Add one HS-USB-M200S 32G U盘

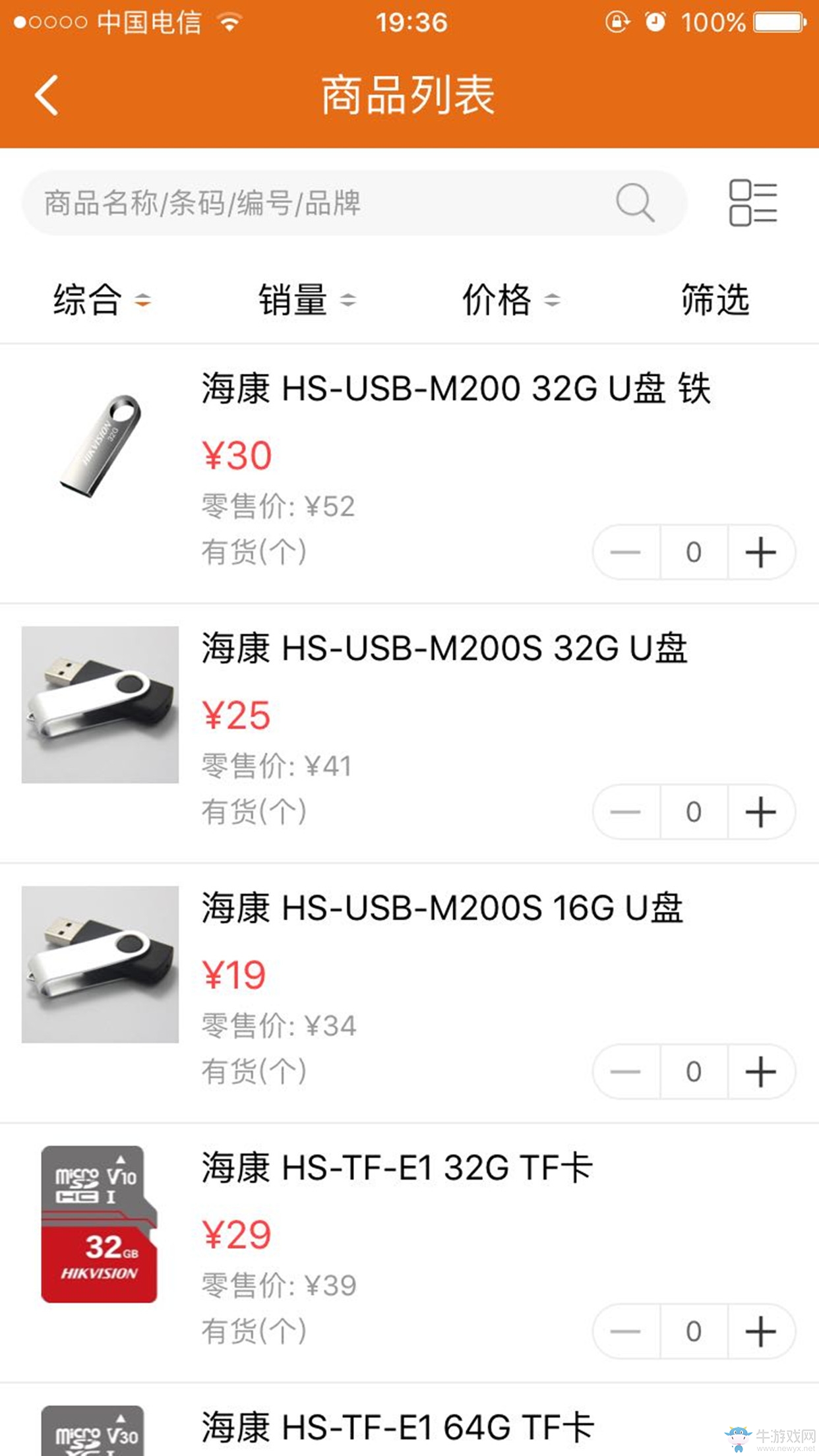760,812
